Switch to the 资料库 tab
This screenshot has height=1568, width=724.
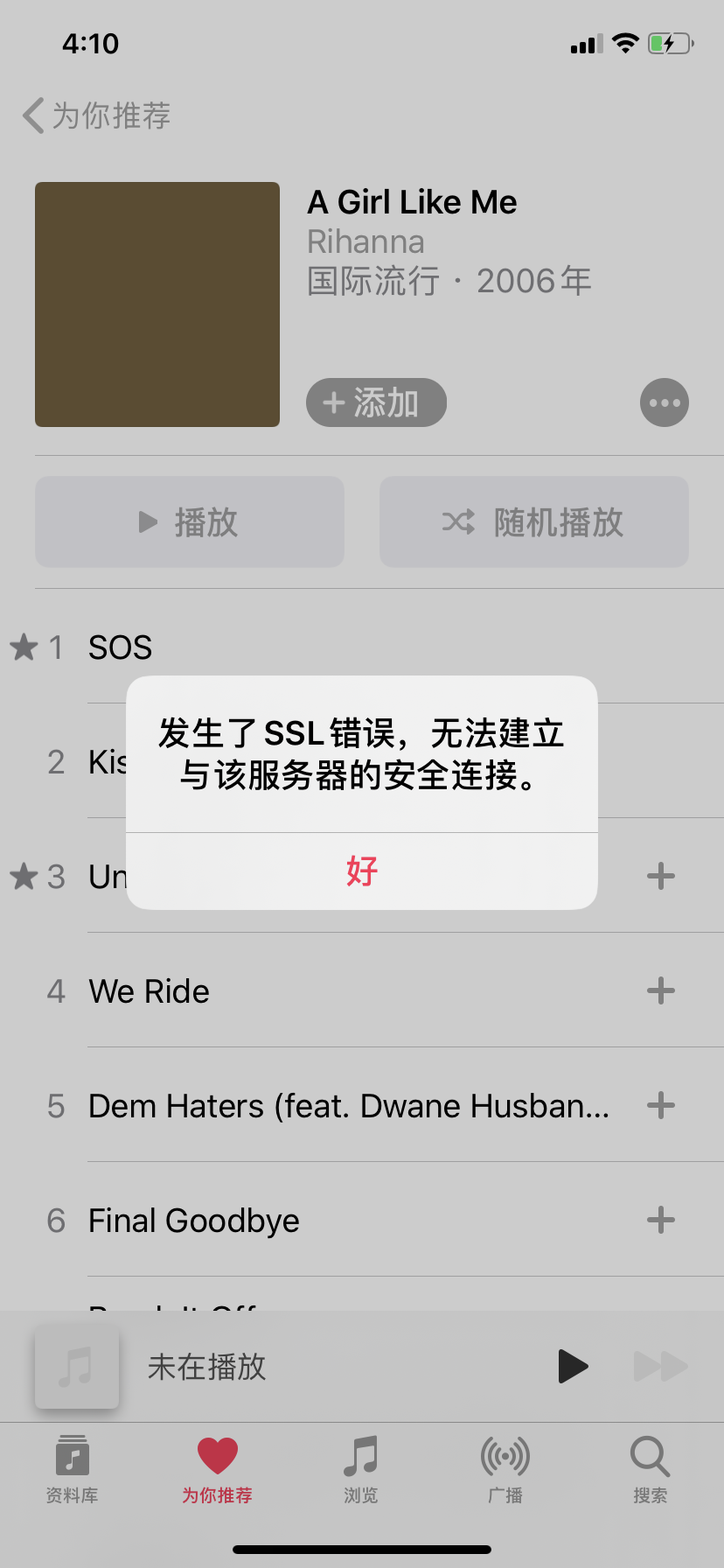73,1468
